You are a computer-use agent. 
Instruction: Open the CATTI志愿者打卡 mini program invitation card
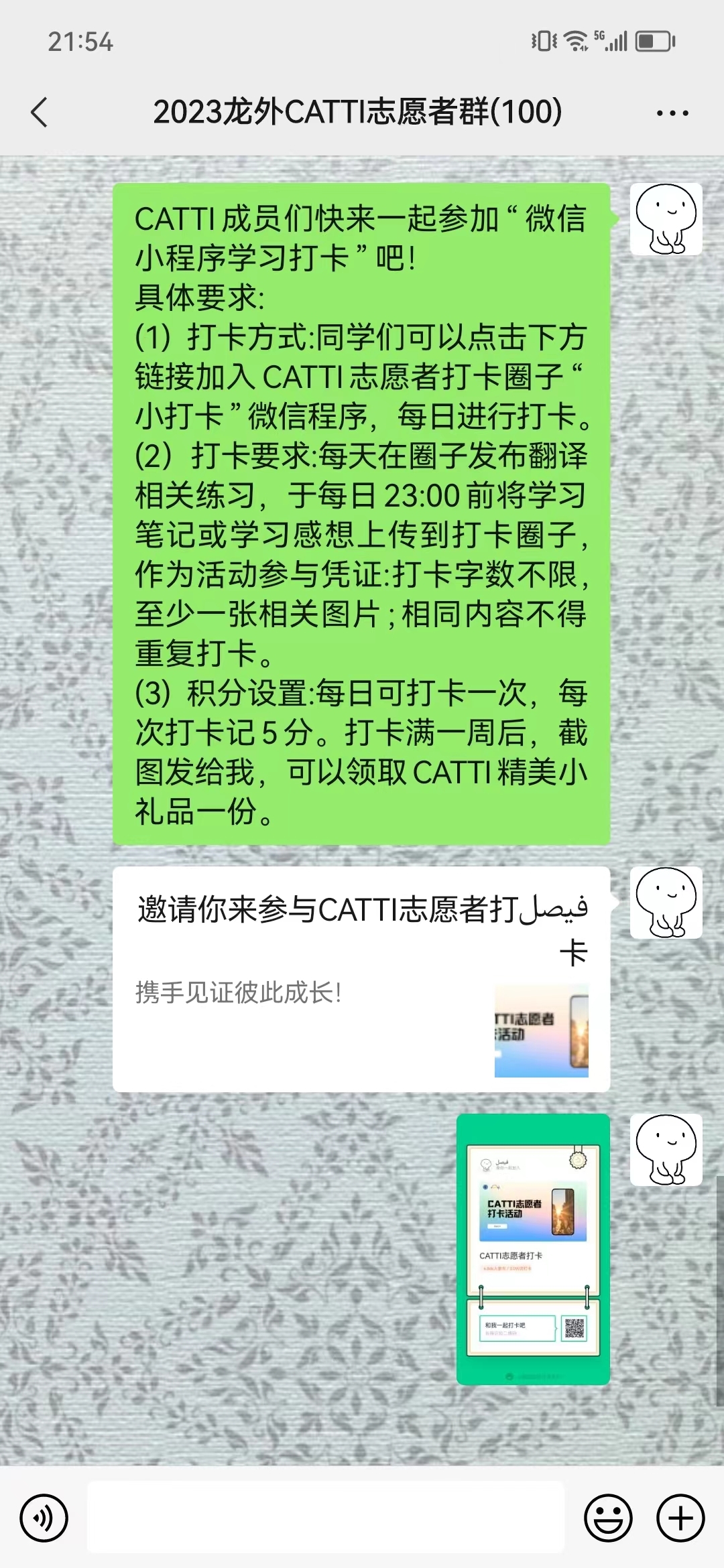tap(361, 979)
